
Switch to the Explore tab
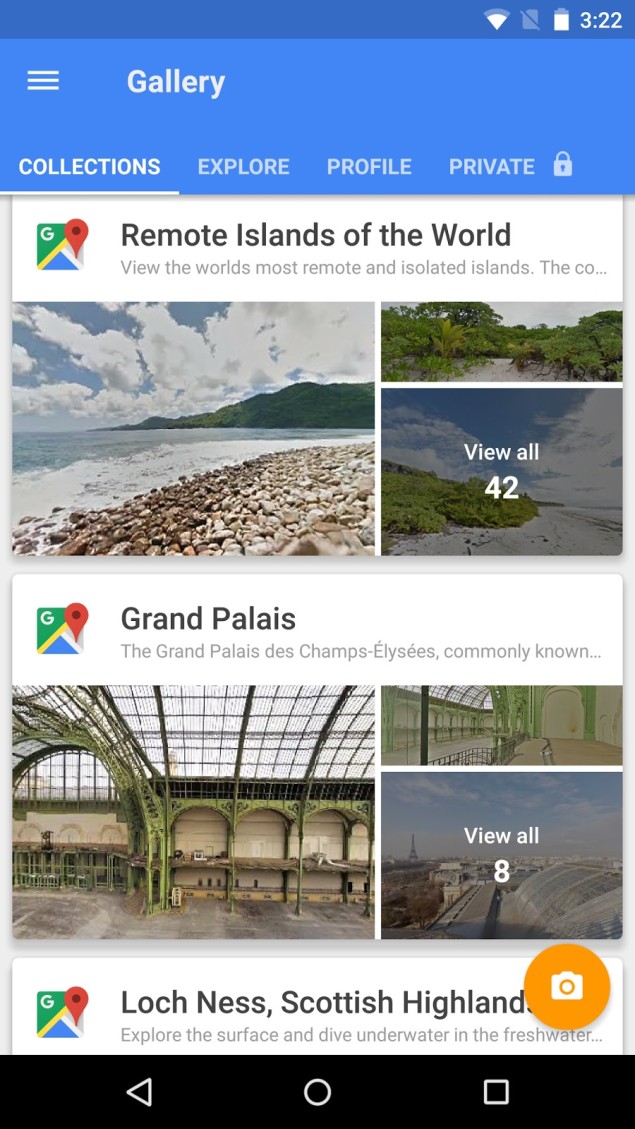pyautogui.click(x=243, y=167)
